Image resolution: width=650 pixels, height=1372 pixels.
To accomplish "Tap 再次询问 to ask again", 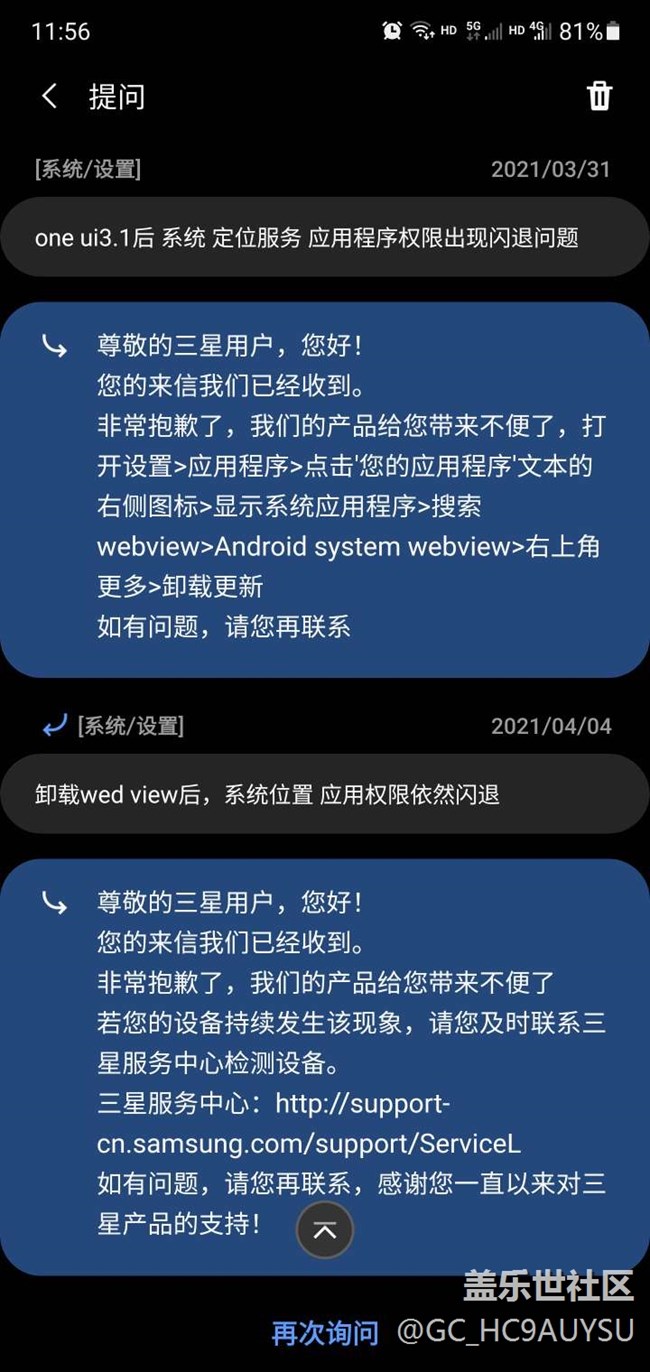I will click(x=325, y=1332).
